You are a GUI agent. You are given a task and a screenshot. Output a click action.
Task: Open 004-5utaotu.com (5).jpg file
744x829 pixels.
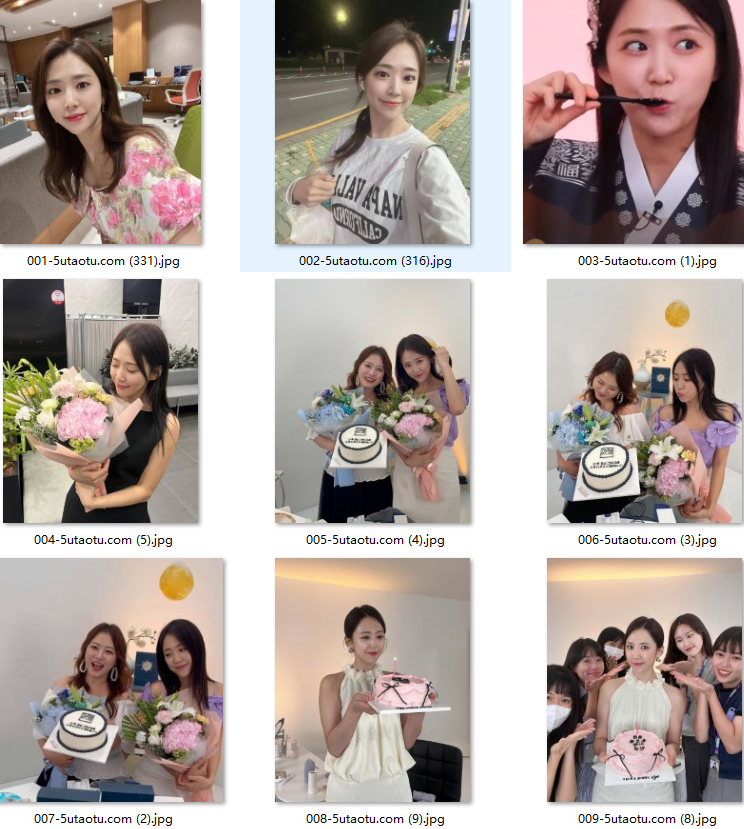[x=101, y=401]
